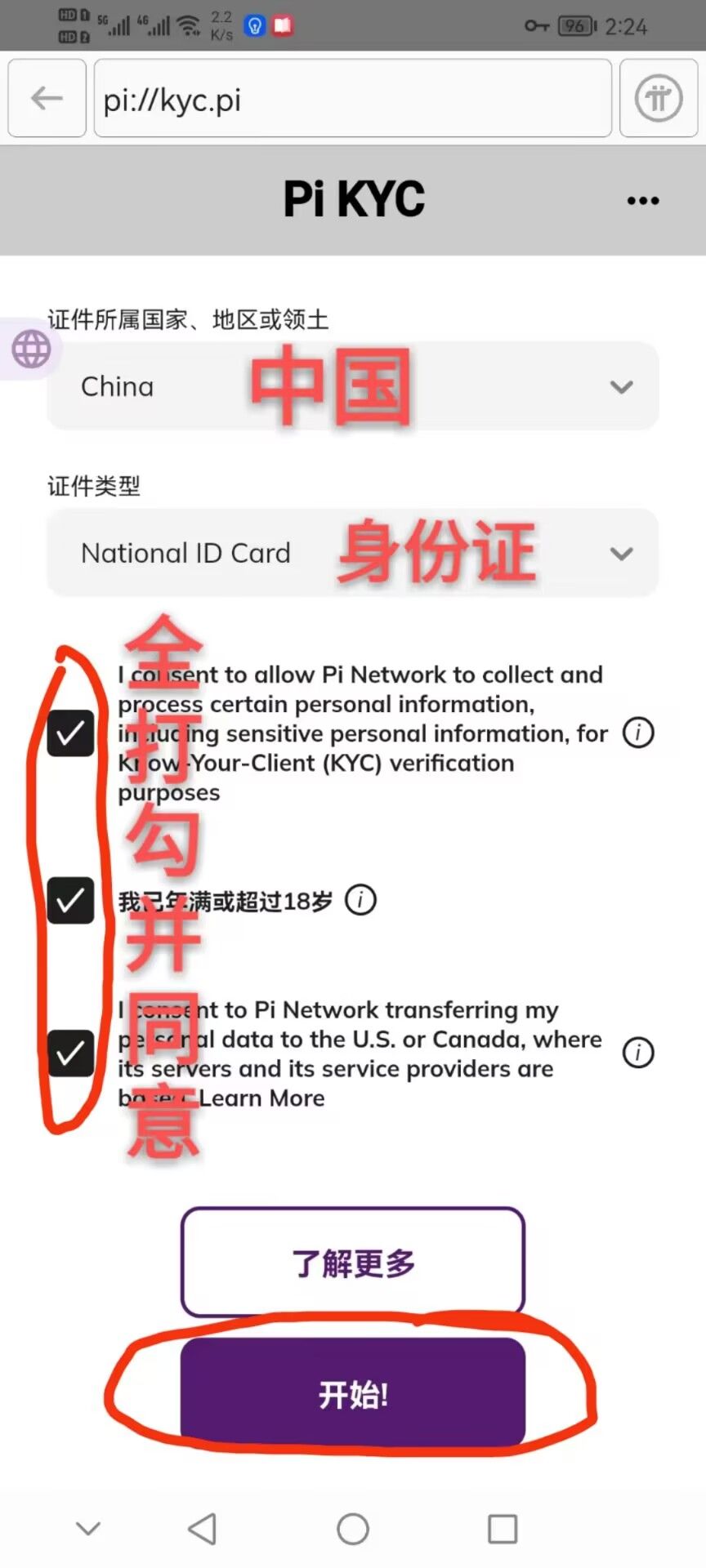Open the three-dot overflow menu
This screenshot has width=706, height=1568.
(642, 201)
